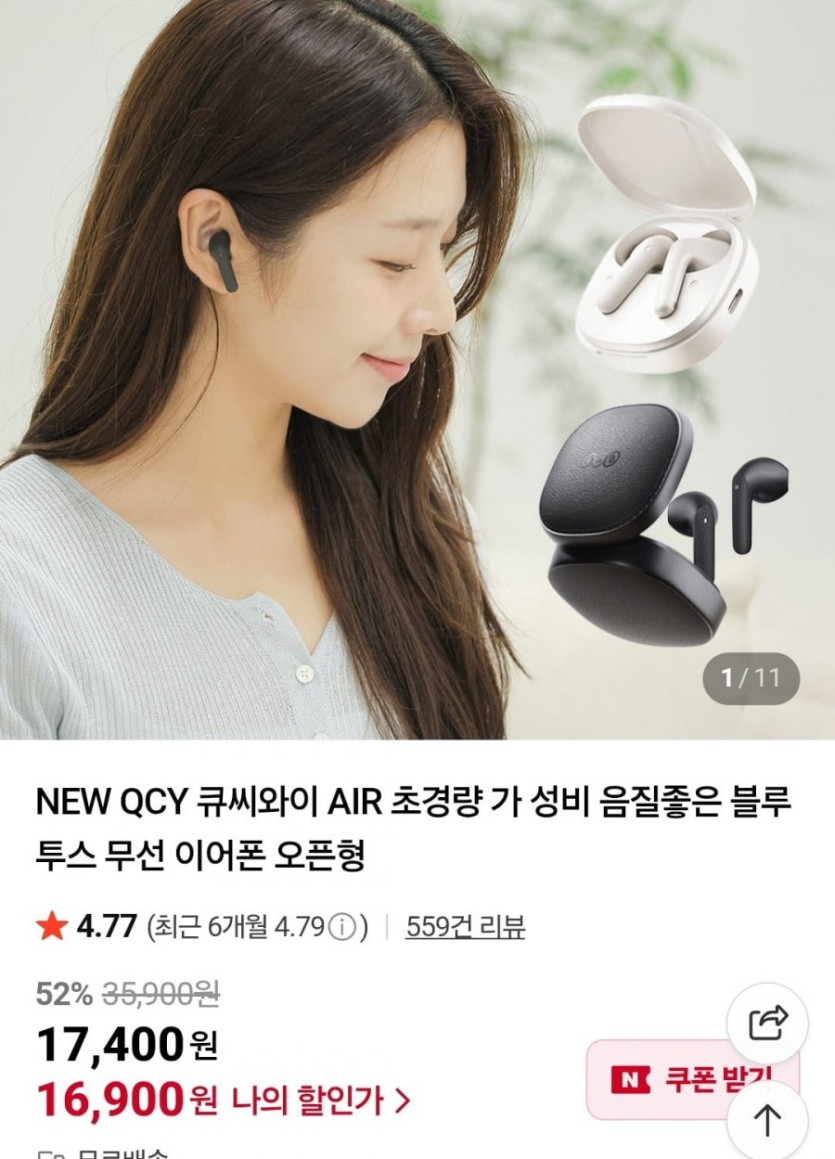Show rating info for 최근 6개월
Viewport: 835px width, 1159px height.
342,928
